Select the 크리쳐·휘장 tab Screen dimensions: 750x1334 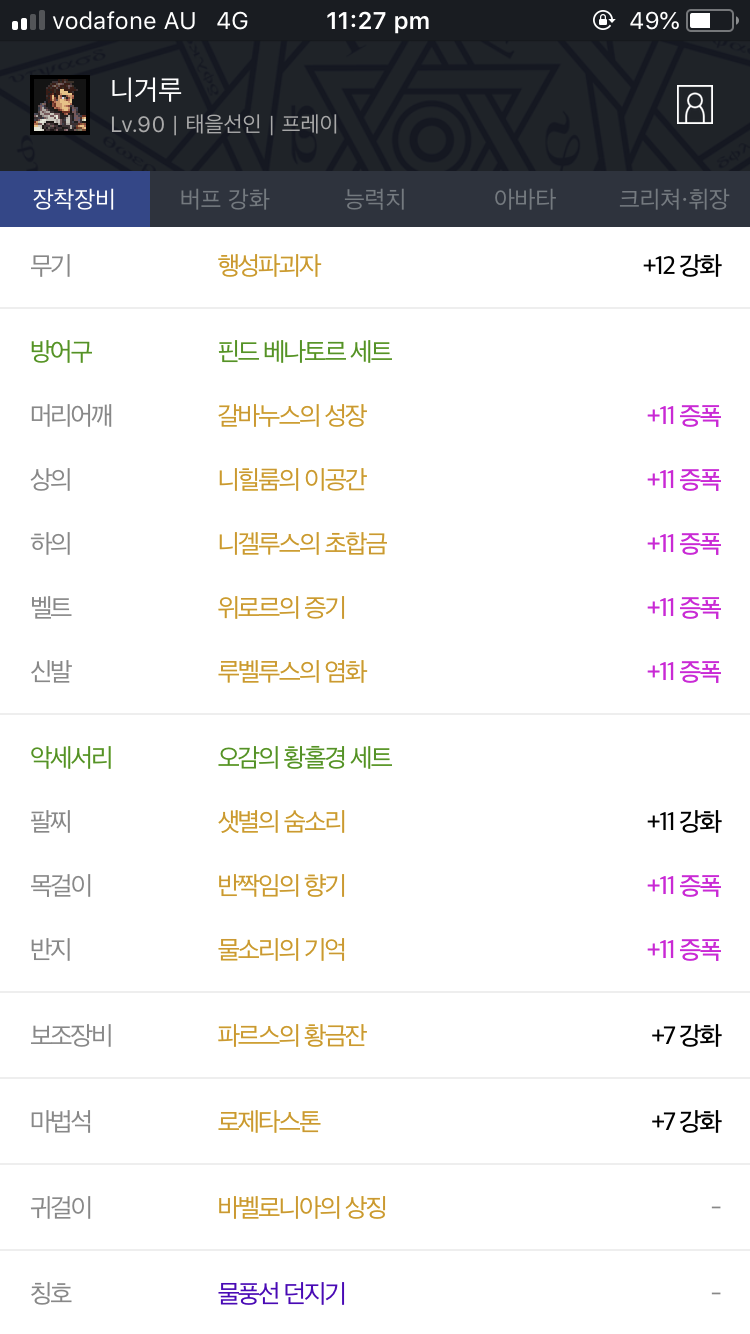[x=674, y=199]
